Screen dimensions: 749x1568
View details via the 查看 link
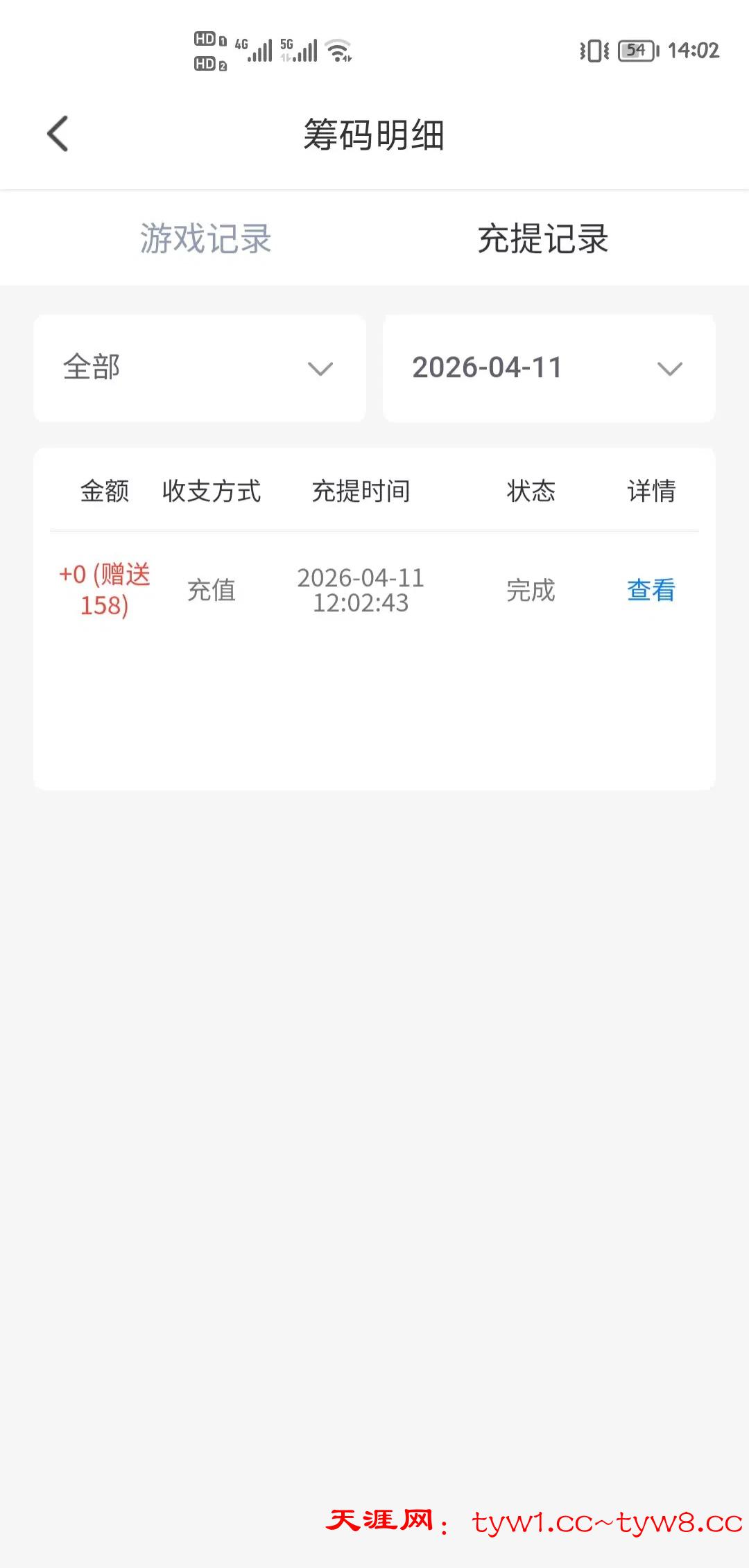(651, 591)
